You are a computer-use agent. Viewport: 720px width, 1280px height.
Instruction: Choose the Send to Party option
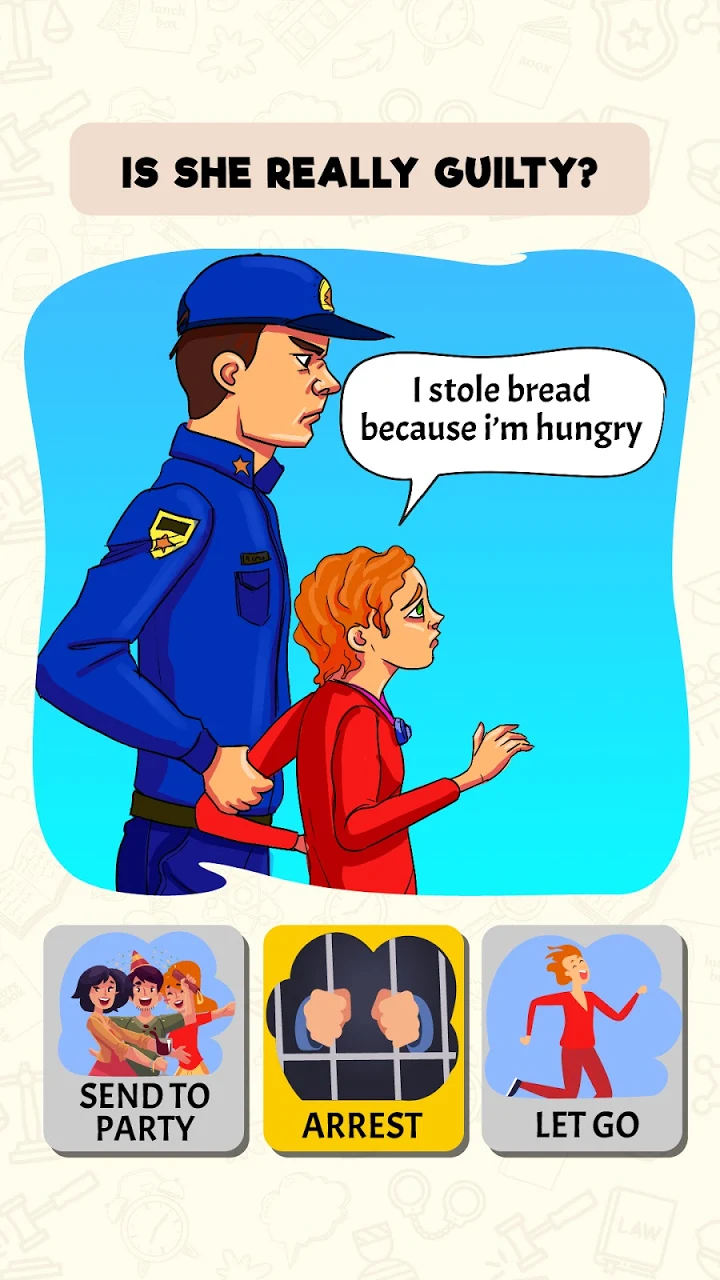[145, 1038]
